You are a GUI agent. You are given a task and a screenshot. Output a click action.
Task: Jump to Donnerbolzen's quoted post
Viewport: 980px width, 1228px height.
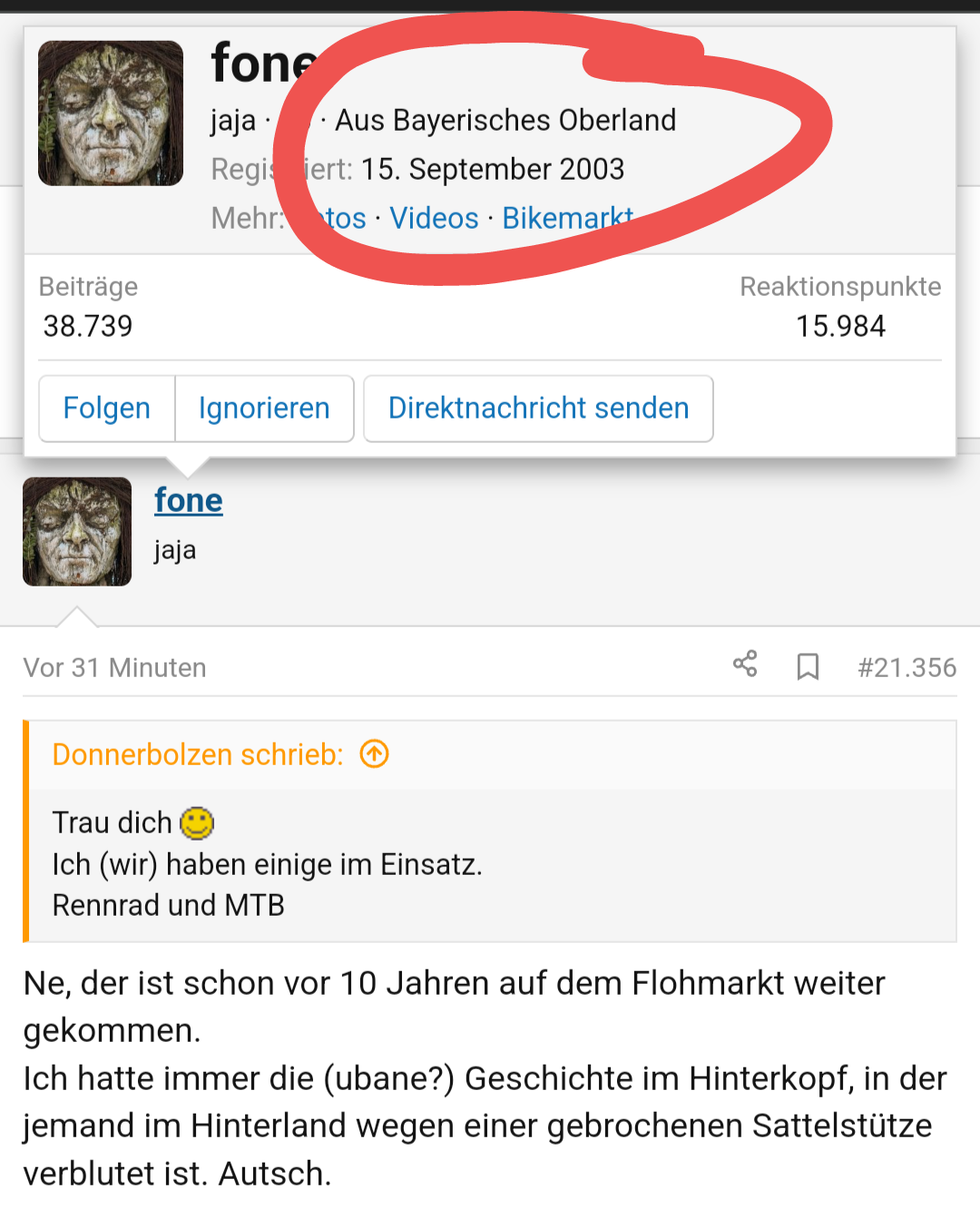click(374, 754)
